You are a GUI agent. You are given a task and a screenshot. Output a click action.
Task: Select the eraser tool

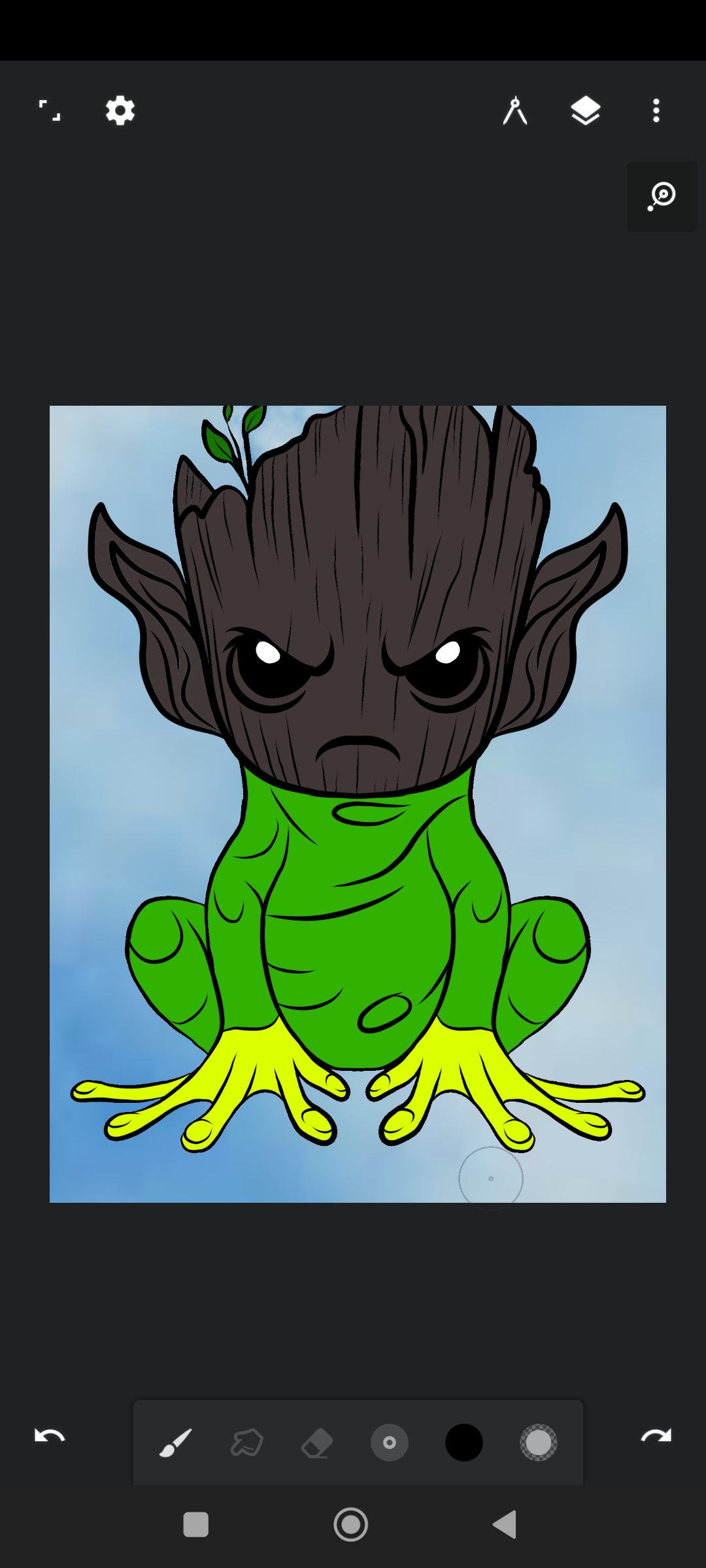[318, 1442]
